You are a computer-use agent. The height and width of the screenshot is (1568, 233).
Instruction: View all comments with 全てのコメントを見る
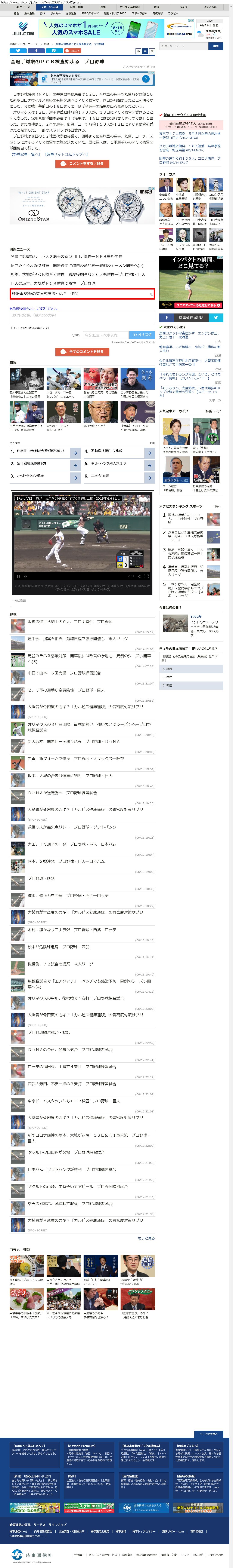click(x=82, y=352)
